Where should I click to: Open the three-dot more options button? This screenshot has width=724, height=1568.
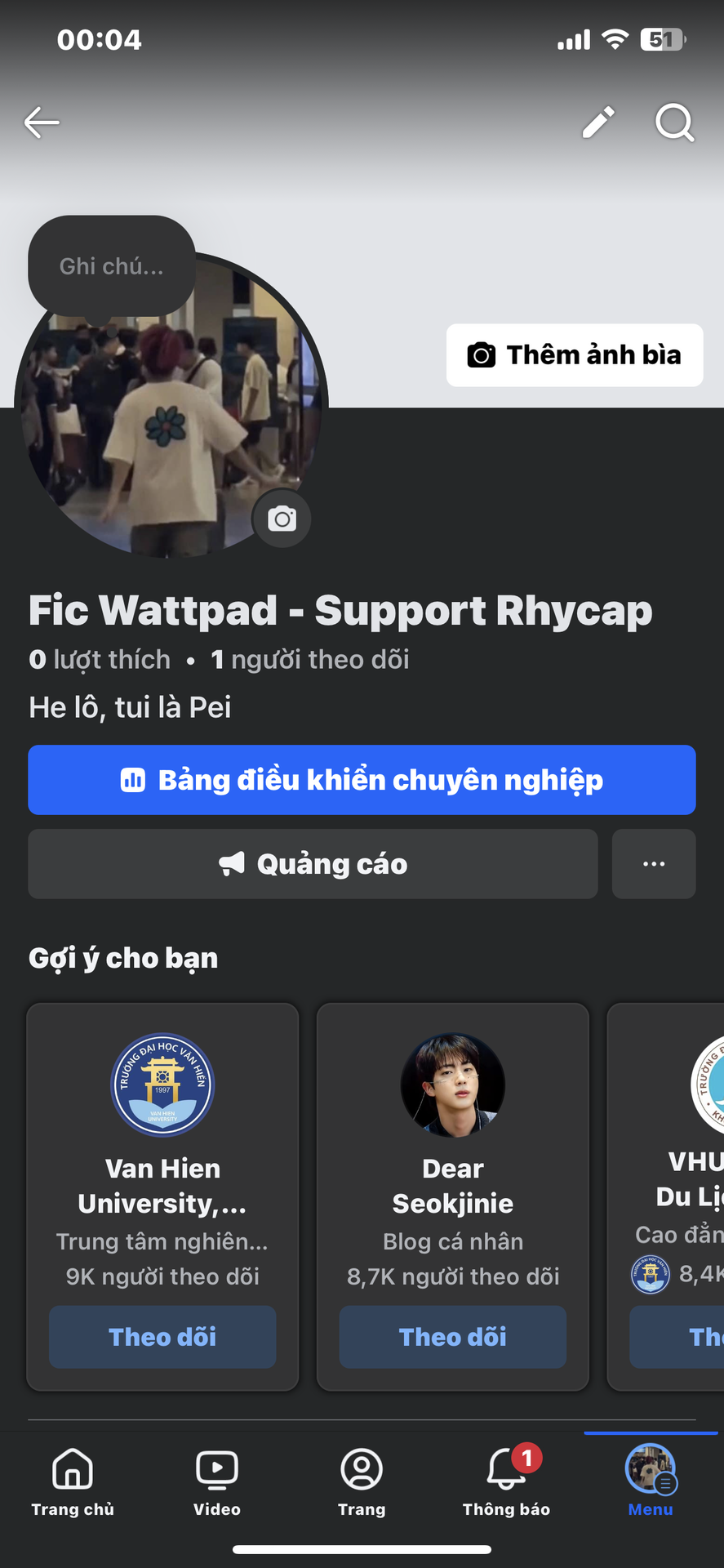point(654,864)
